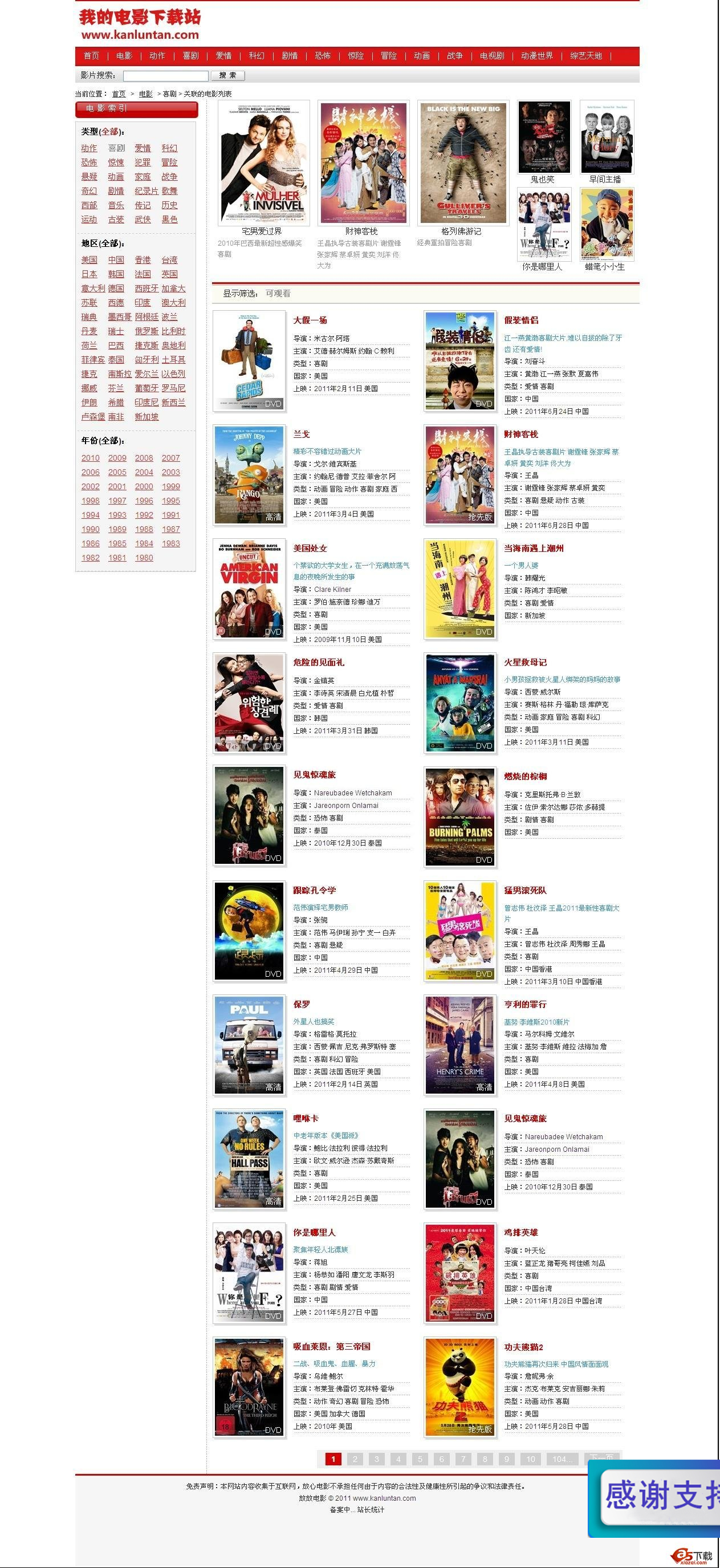Open the movie title 大假一场

[310, 320]
